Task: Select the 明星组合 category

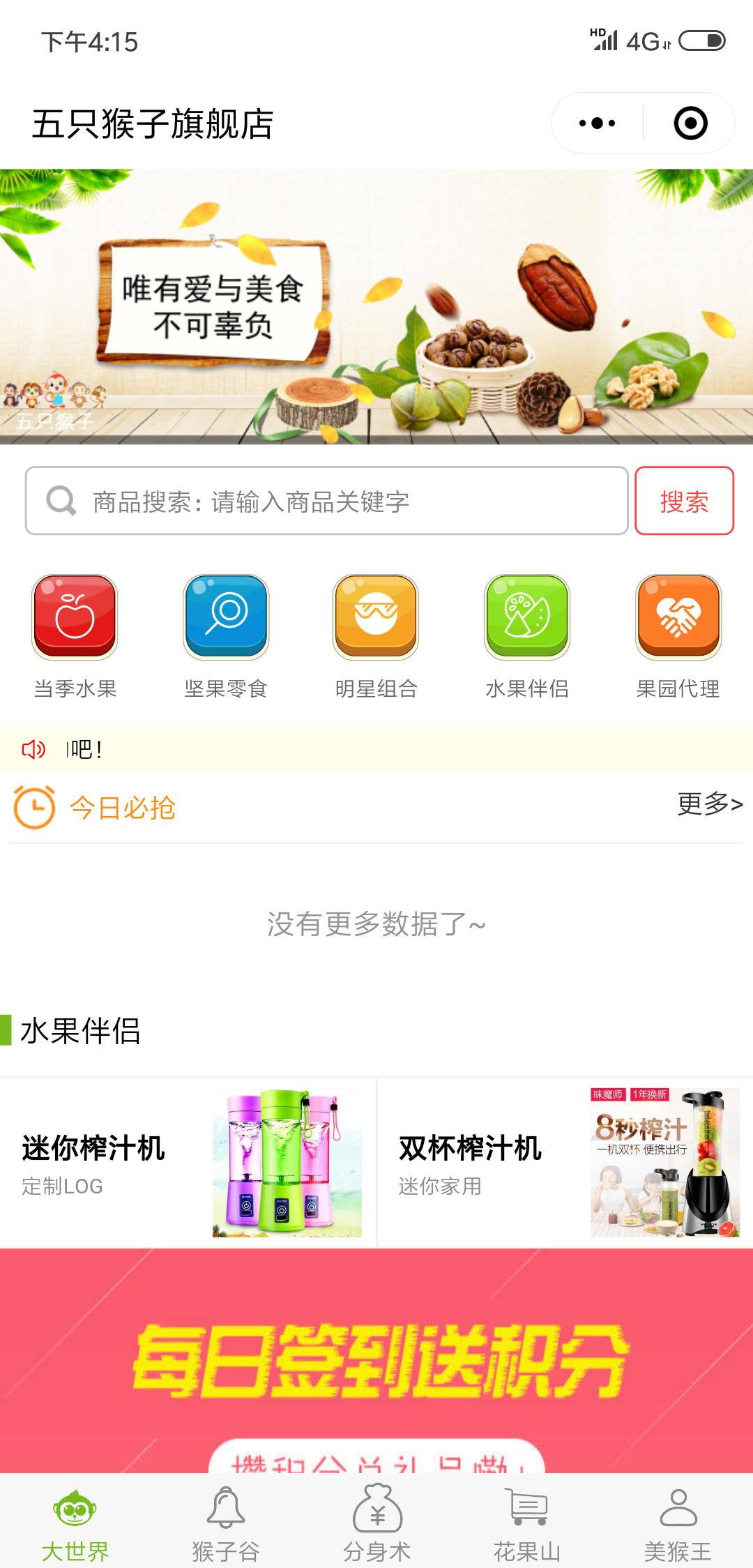Action: pos(376,635)
